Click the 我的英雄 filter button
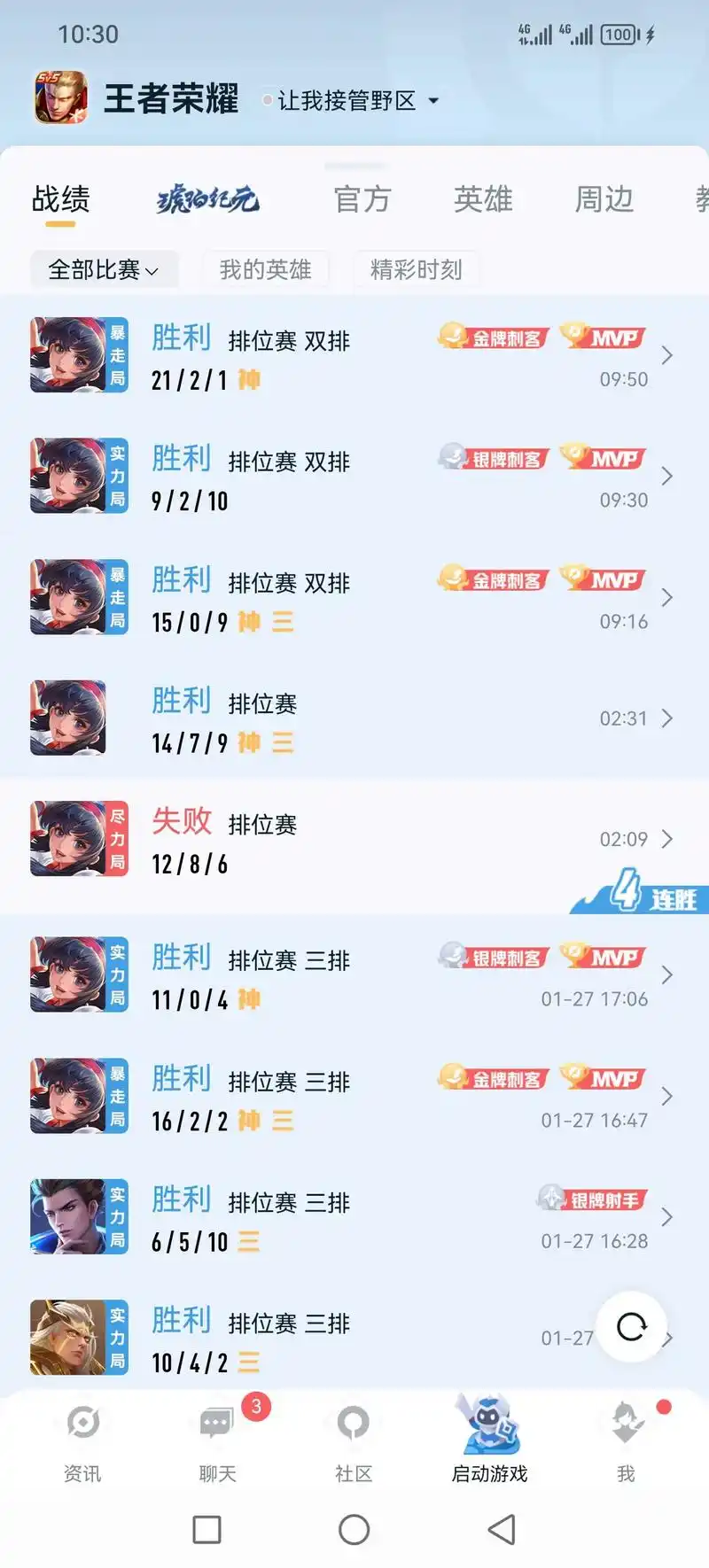Screen dimensions: 709x1568 coord(266,270)
